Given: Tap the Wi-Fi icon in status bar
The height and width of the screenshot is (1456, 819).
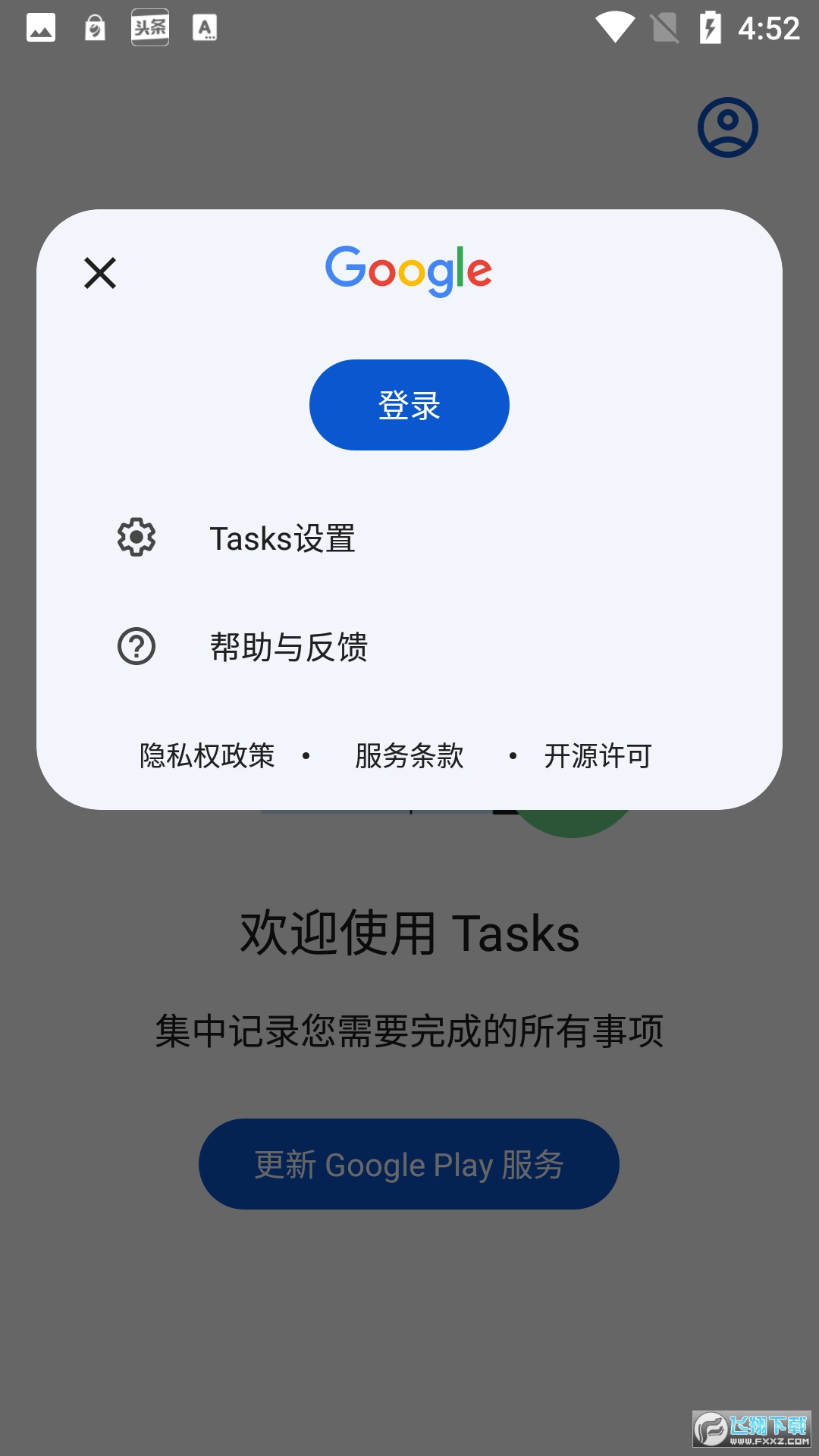Looking at the screenshot, I should [x=616, y=27].
